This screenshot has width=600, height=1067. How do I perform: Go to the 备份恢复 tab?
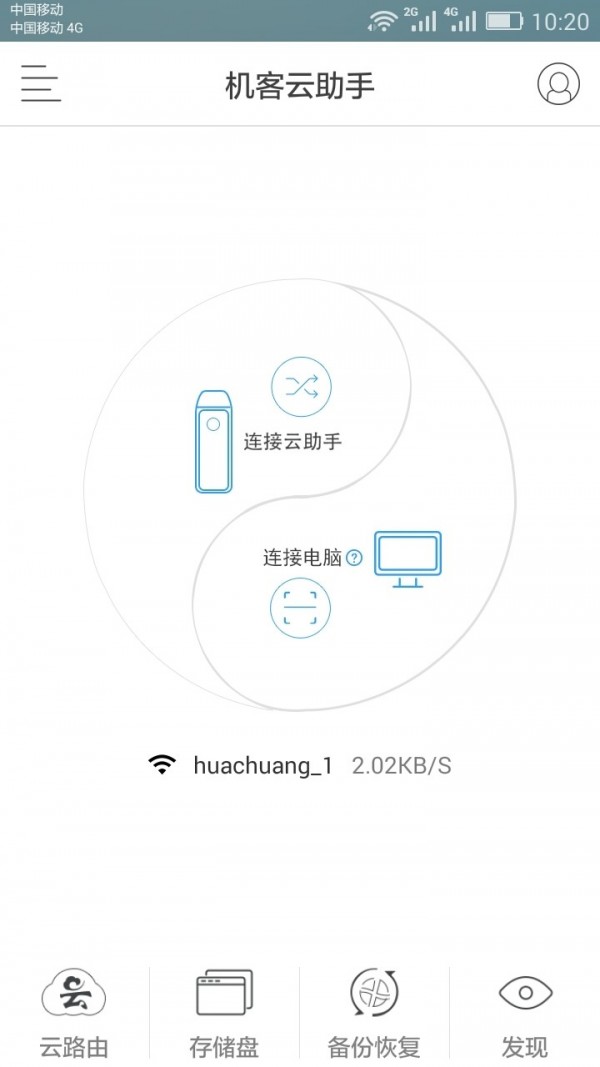click(374, 1013)
